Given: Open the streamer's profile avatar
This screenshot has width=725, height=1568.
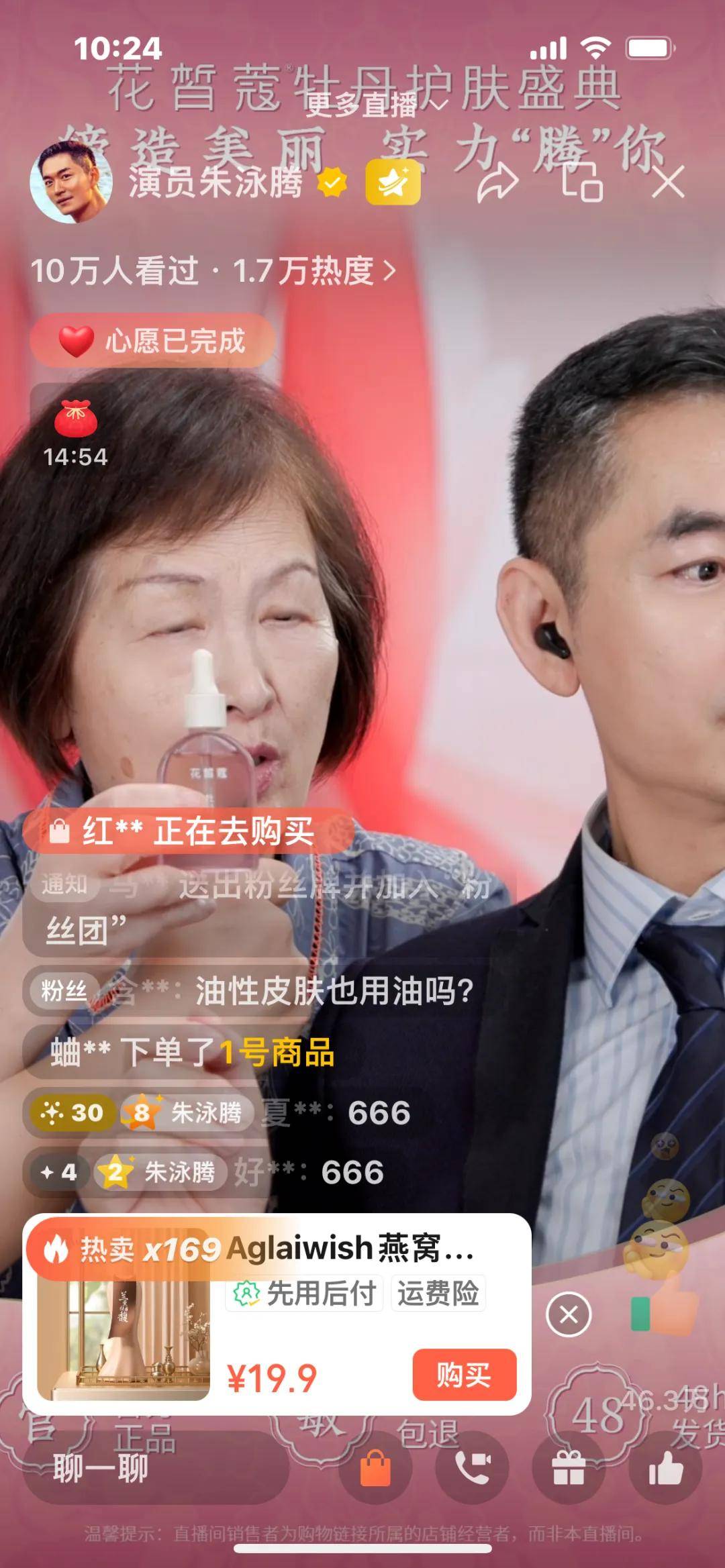Looking at the screenshot, I should tap(70, 182).
